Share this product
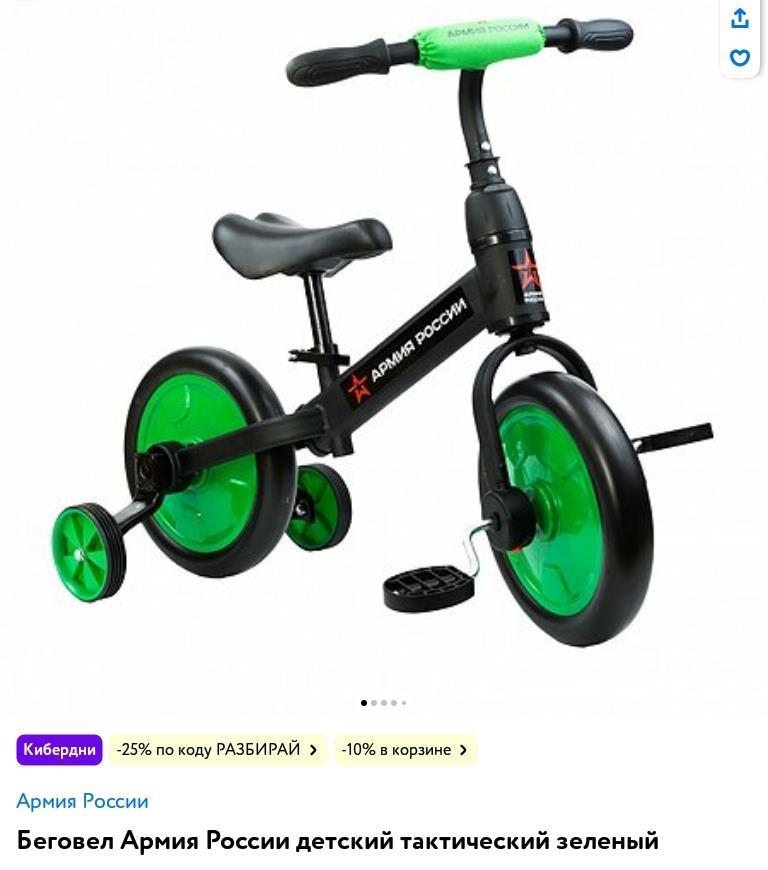This screenshot has height=870, width=768. (x=740, y=18)
